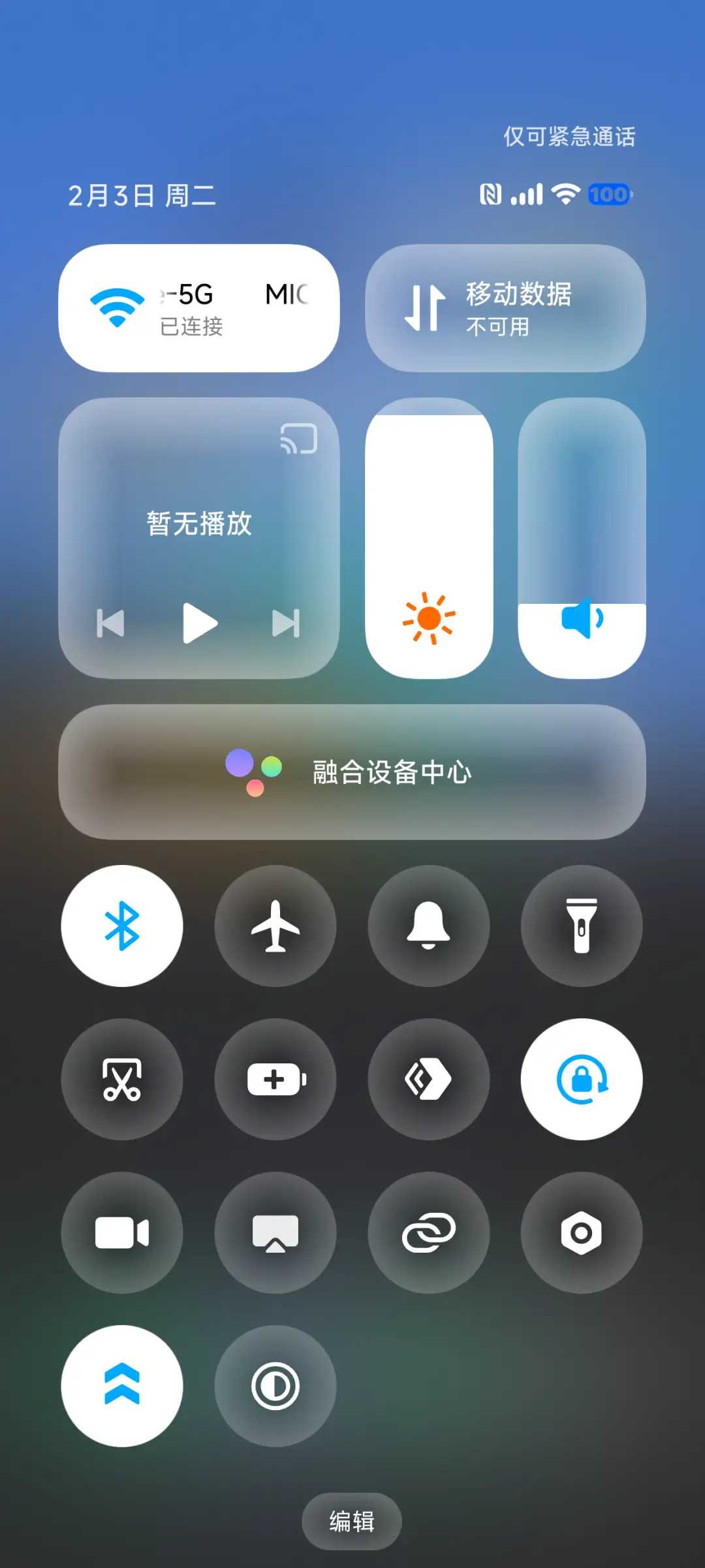The height and width of the screenshot is (1568, 705).
Task: Tap the shortcut tile with the code icon
Action: [428, 1079]
